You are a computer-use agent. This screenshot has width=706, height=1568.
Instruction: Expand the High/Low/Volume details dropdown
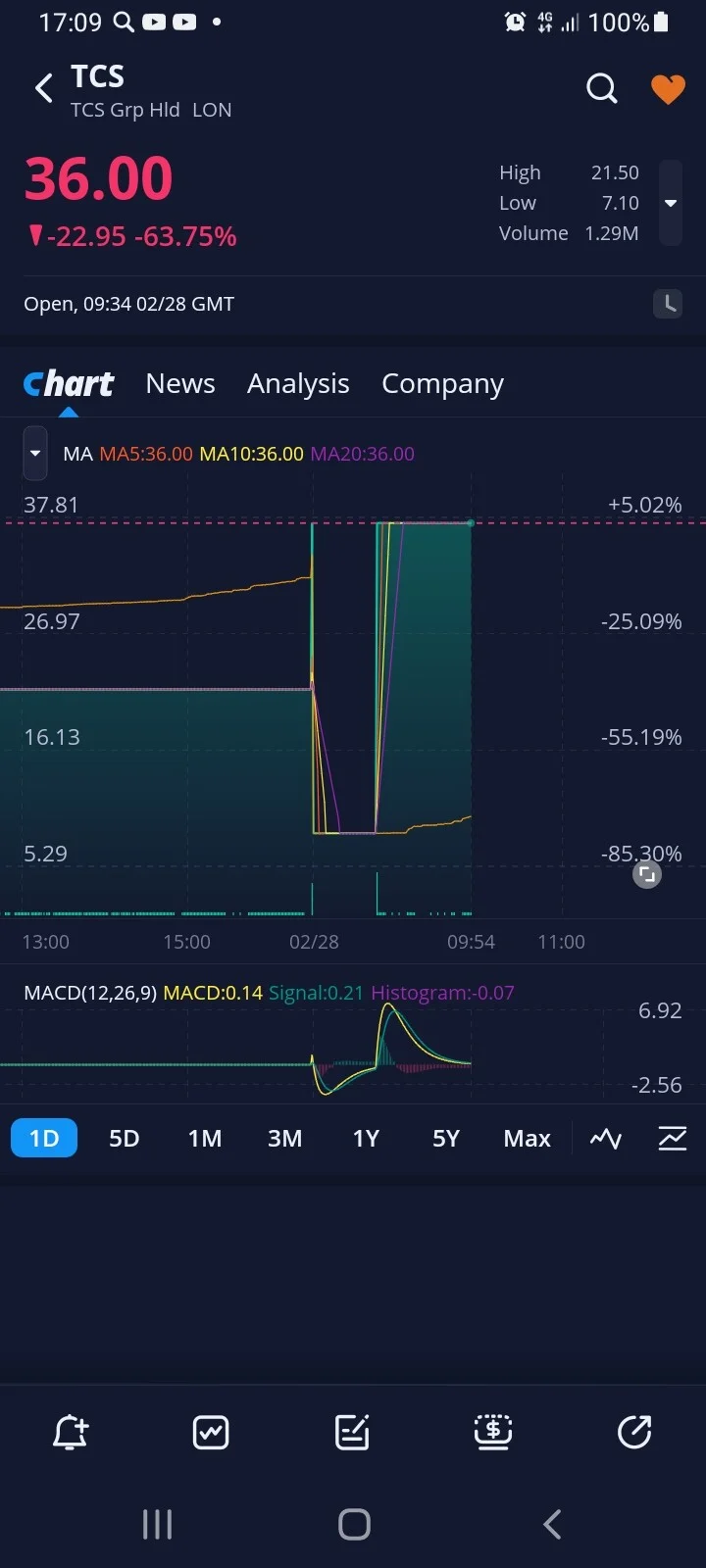[x=671, y=203]
